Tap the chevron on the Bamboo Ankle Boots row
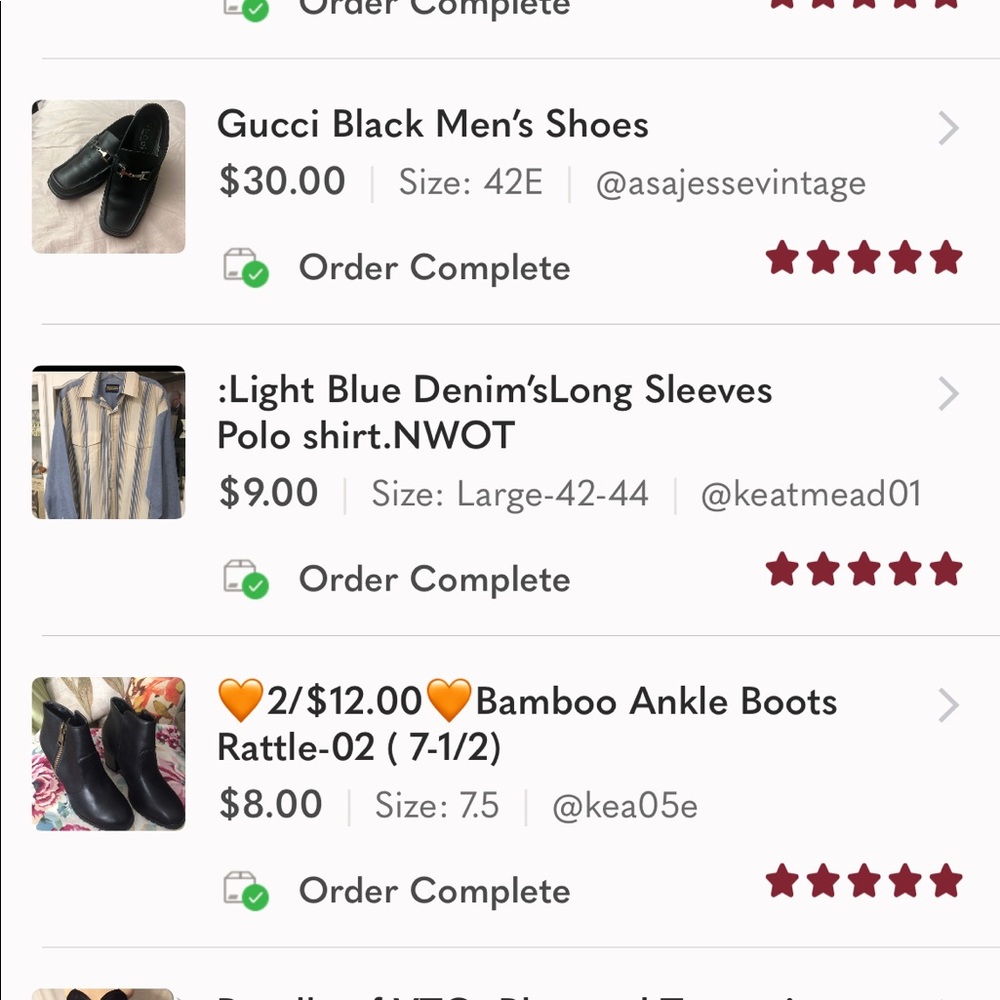This screenshot has height=1000, width=1000. 948,706
